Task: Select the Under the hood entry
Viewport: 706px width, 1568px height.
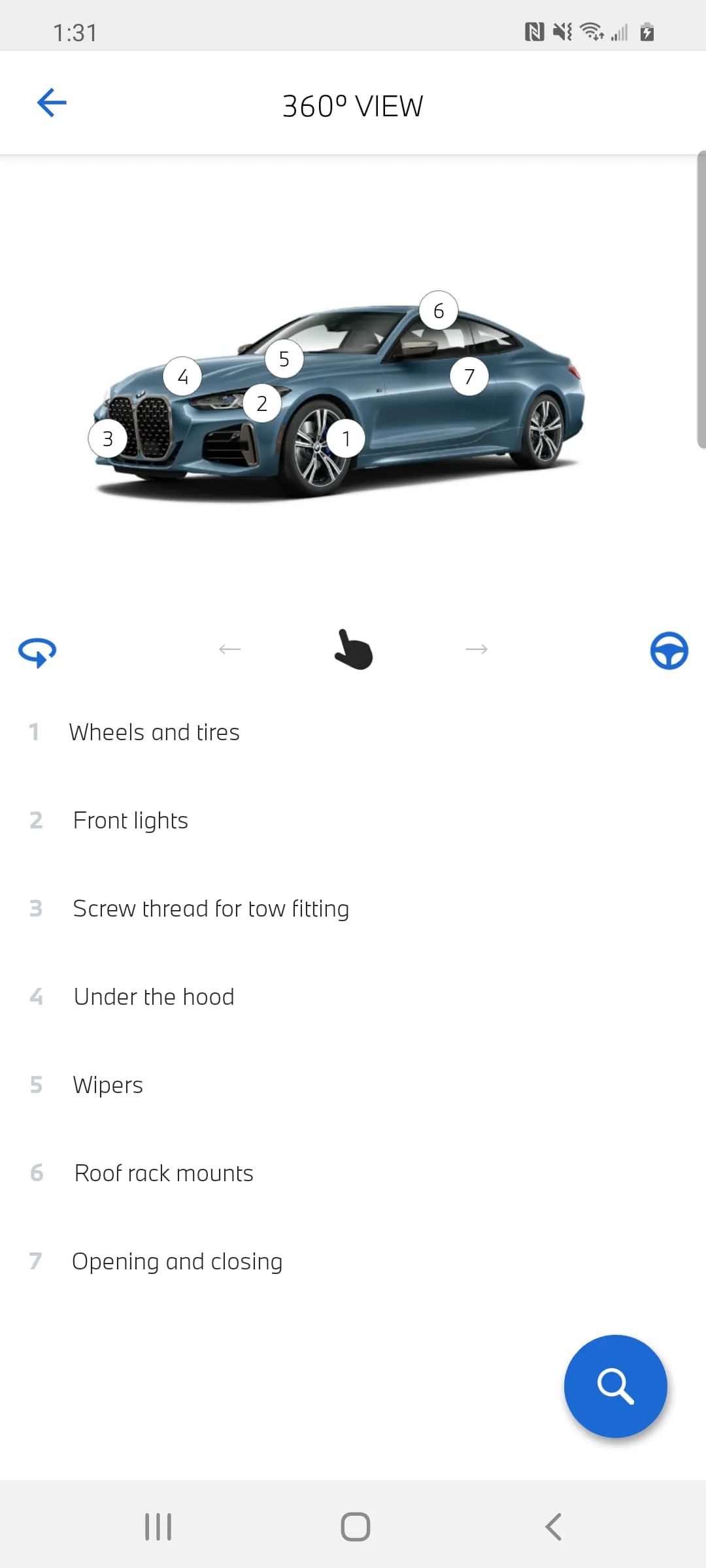Action: (x=154, y=996)
